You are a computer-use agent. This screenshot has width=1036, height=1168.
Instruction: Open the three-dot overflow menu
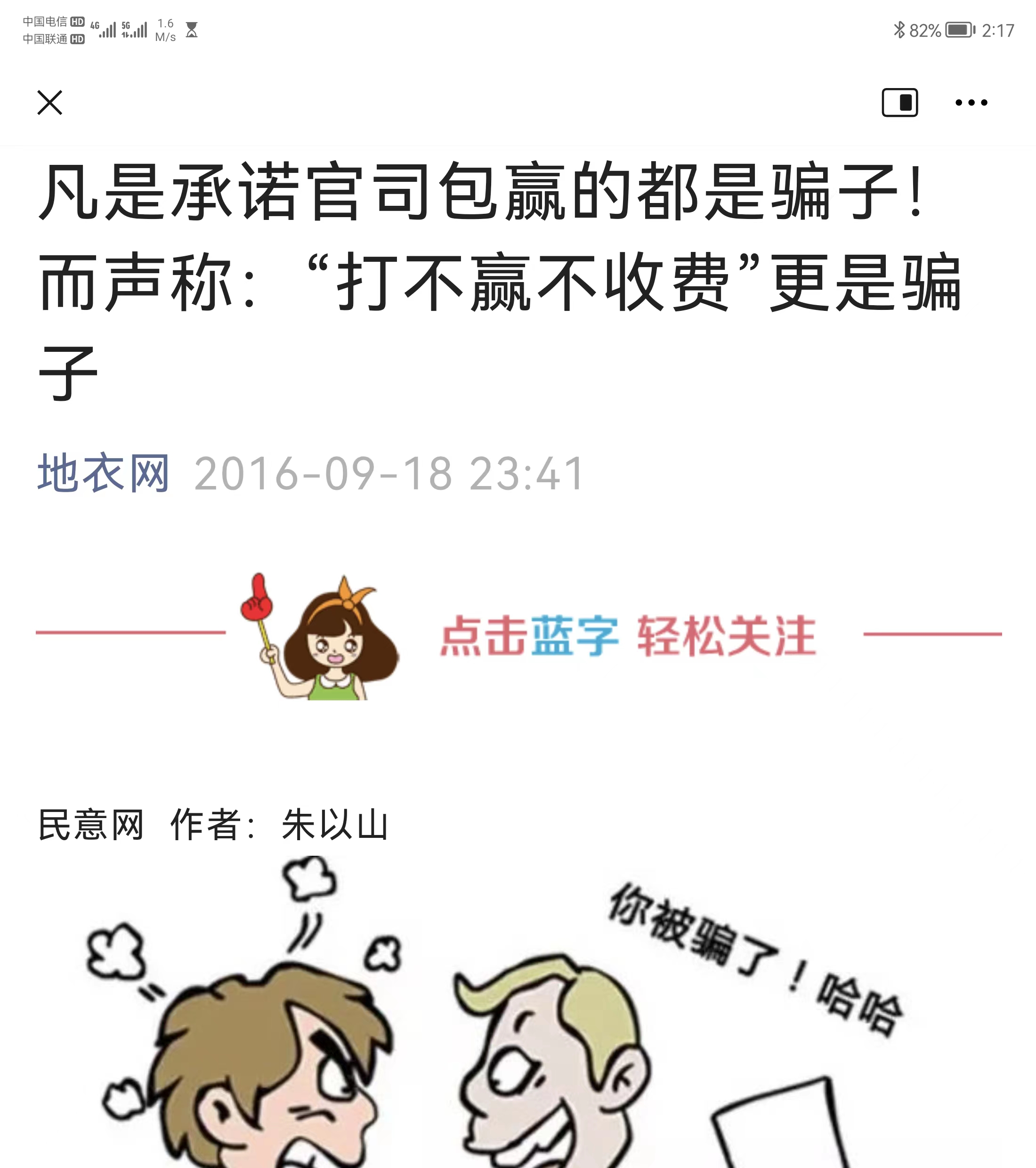click(971, 103)
